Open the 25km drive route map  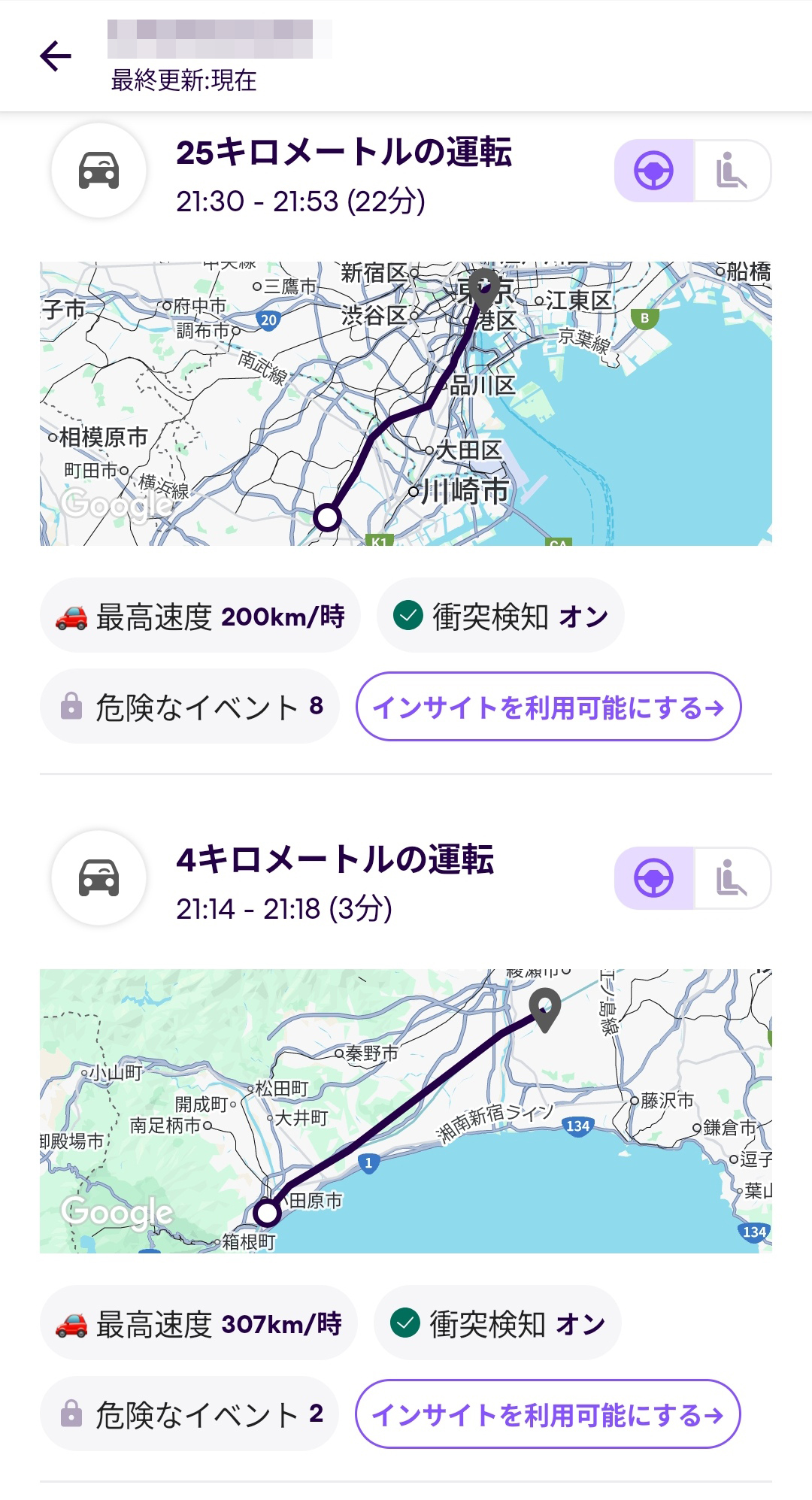click(405, 404)
